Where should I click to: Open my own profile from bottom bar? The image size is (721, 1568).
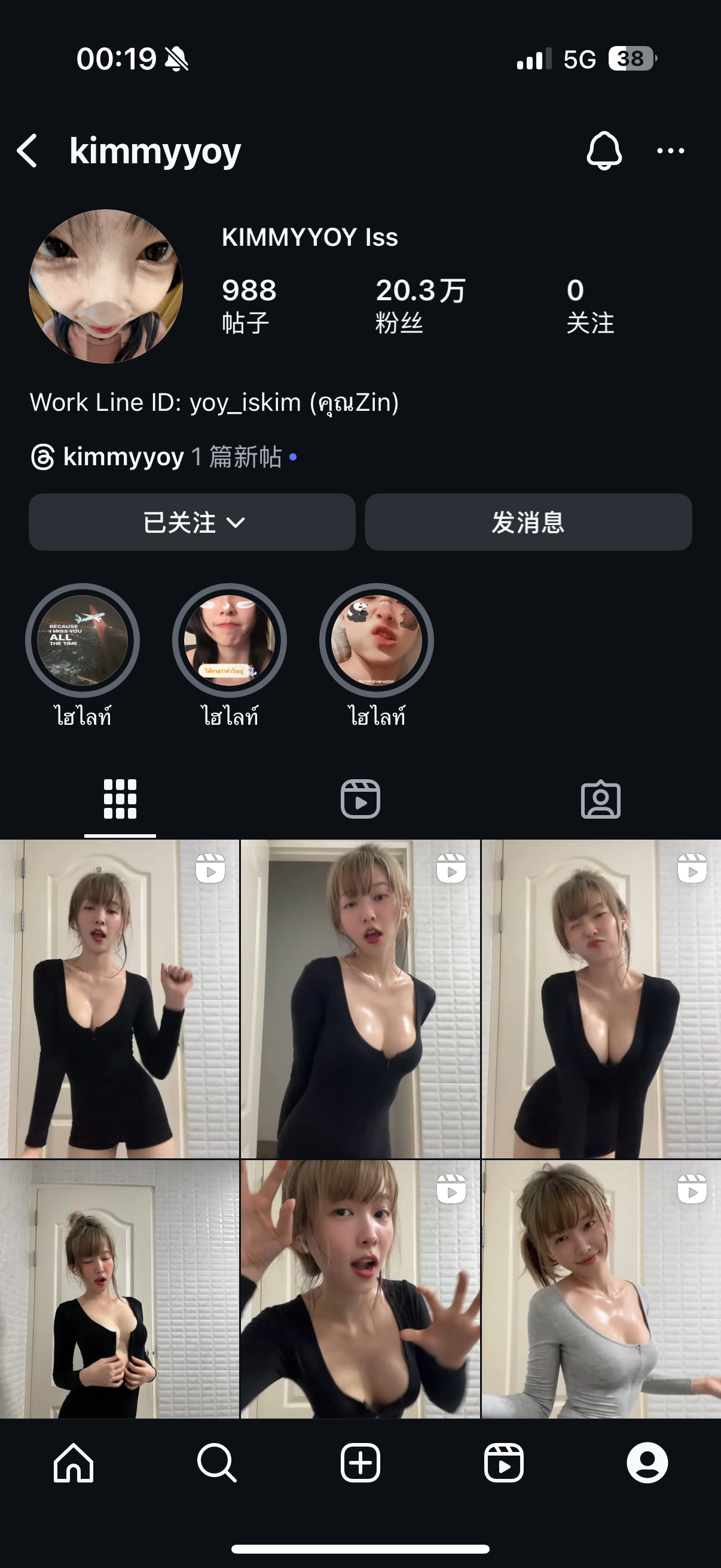[647, 1462]
